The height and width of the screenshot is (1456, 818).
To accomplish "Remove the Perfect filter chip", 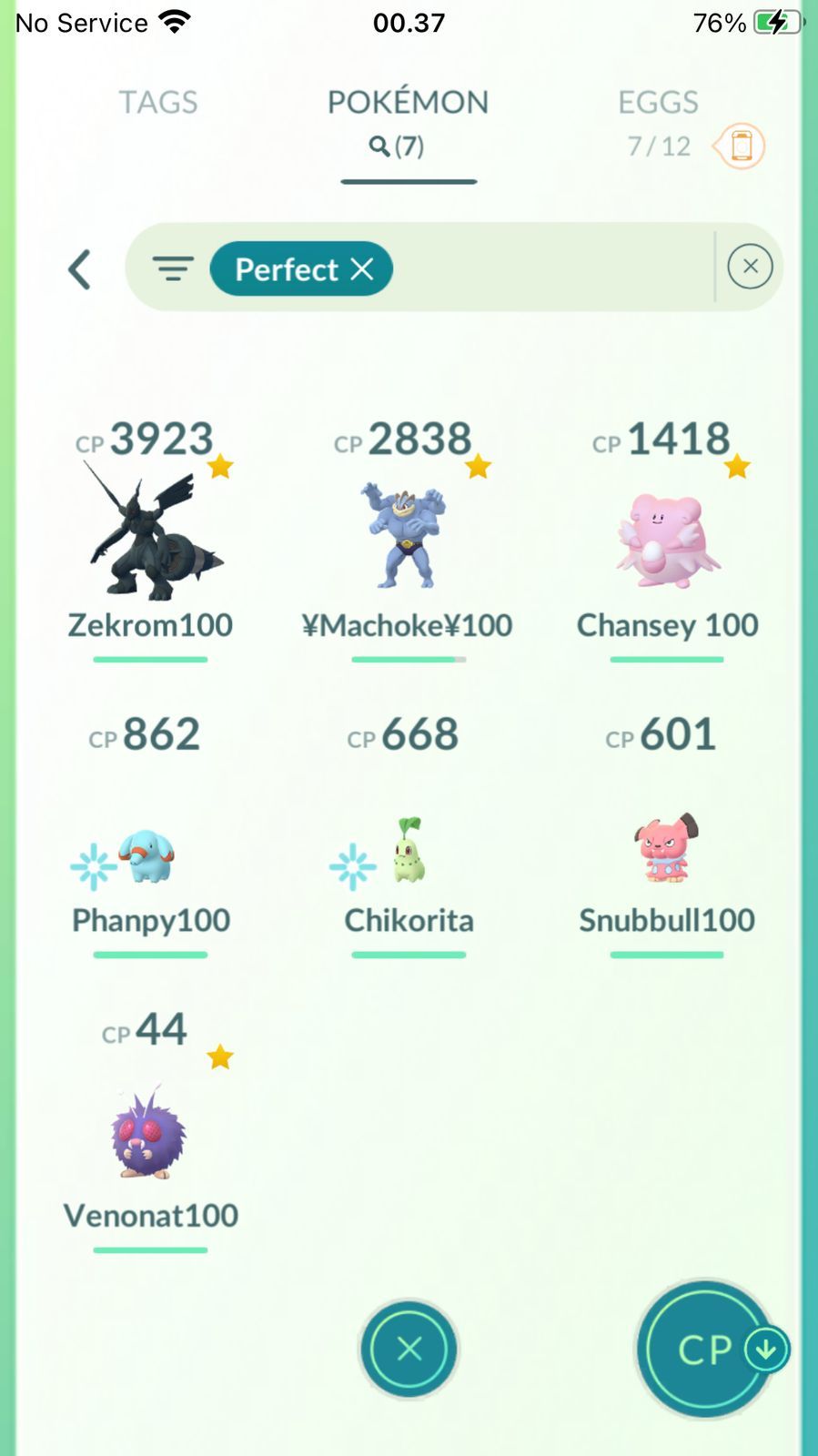I will pos(362,268).
